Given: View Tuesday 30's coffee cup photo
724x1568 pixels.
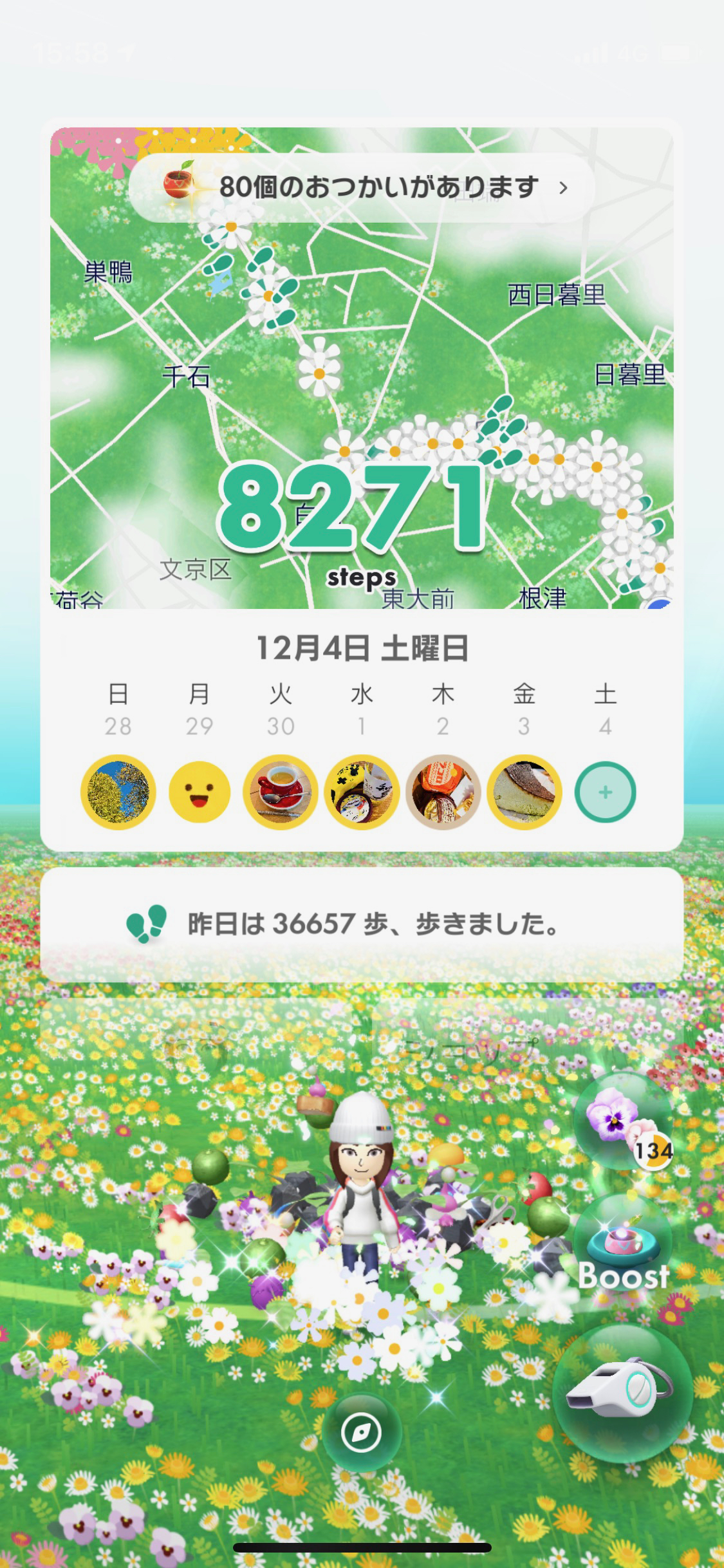Looking at the screenshot, I should click(x=281, y=792).
